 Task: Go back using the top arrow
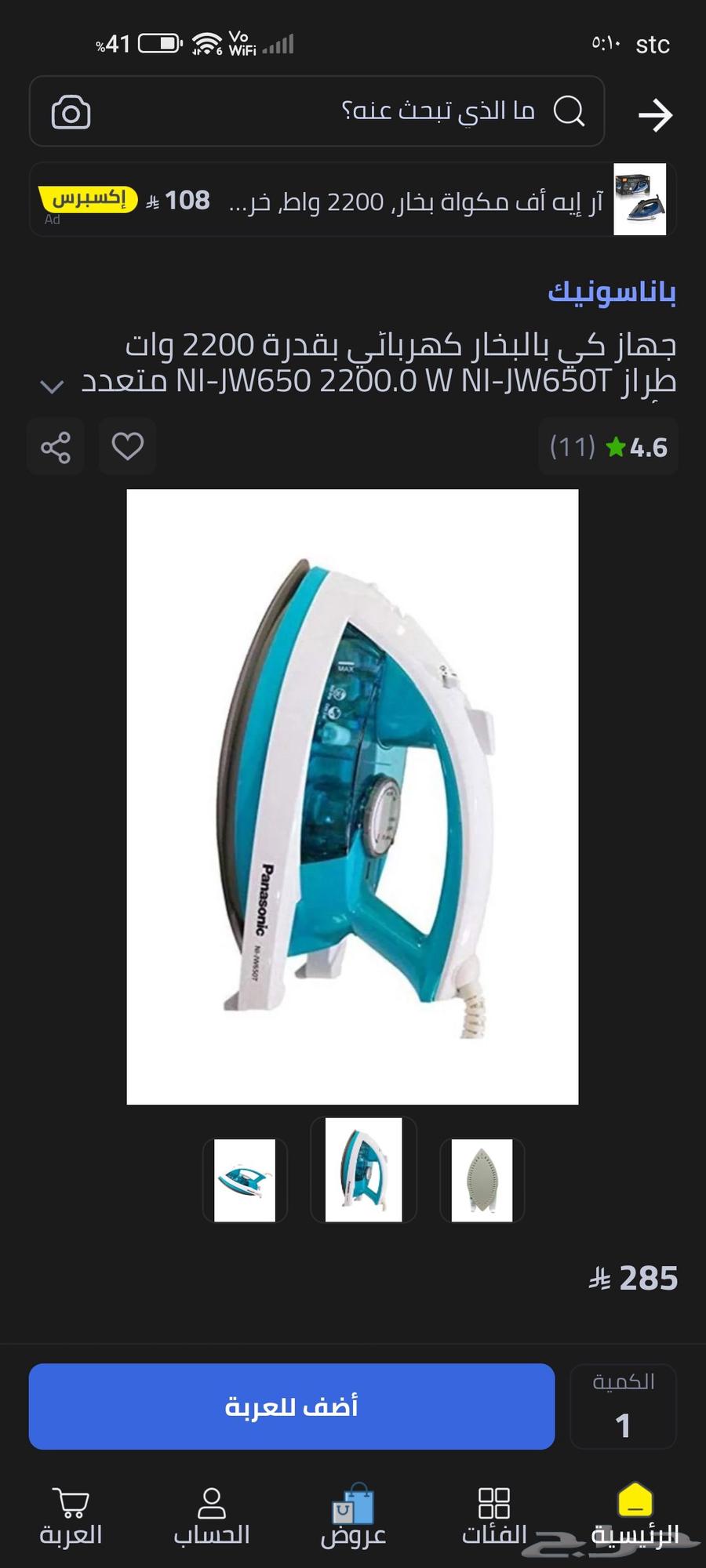tap(655, 115)
